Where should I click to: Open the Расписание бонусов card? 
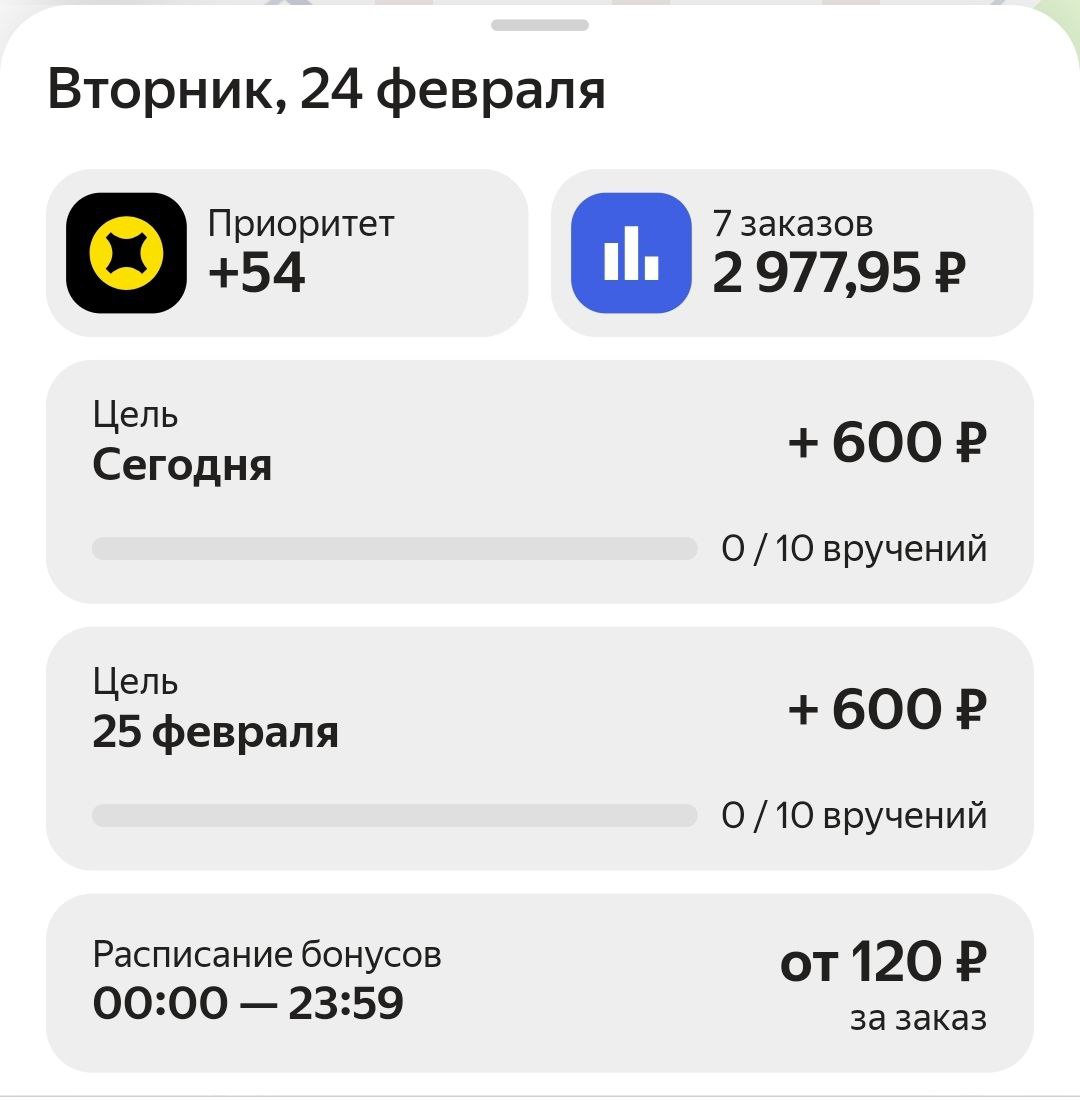pyautogui.click(x=540, y=982)
